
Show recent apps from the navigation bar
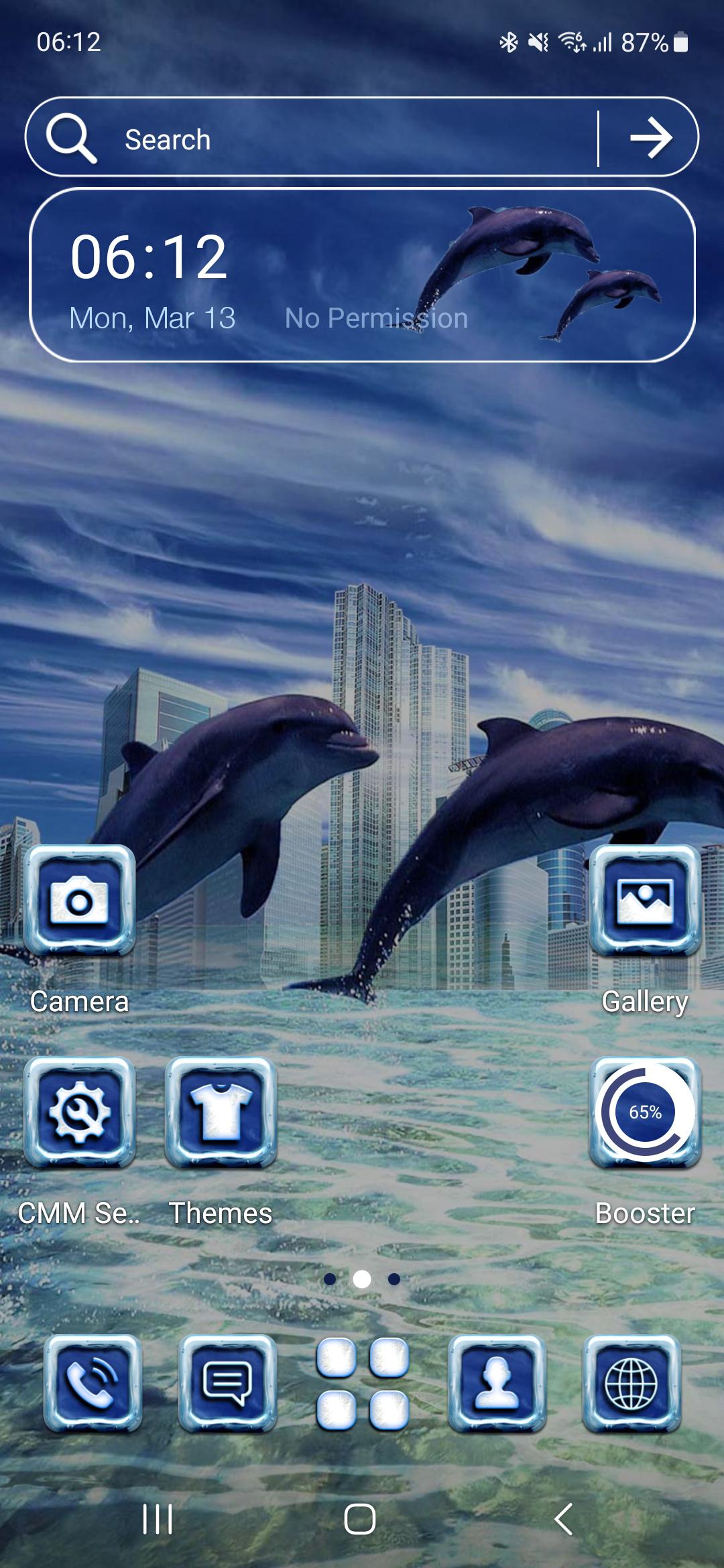tap(158, 1519)
